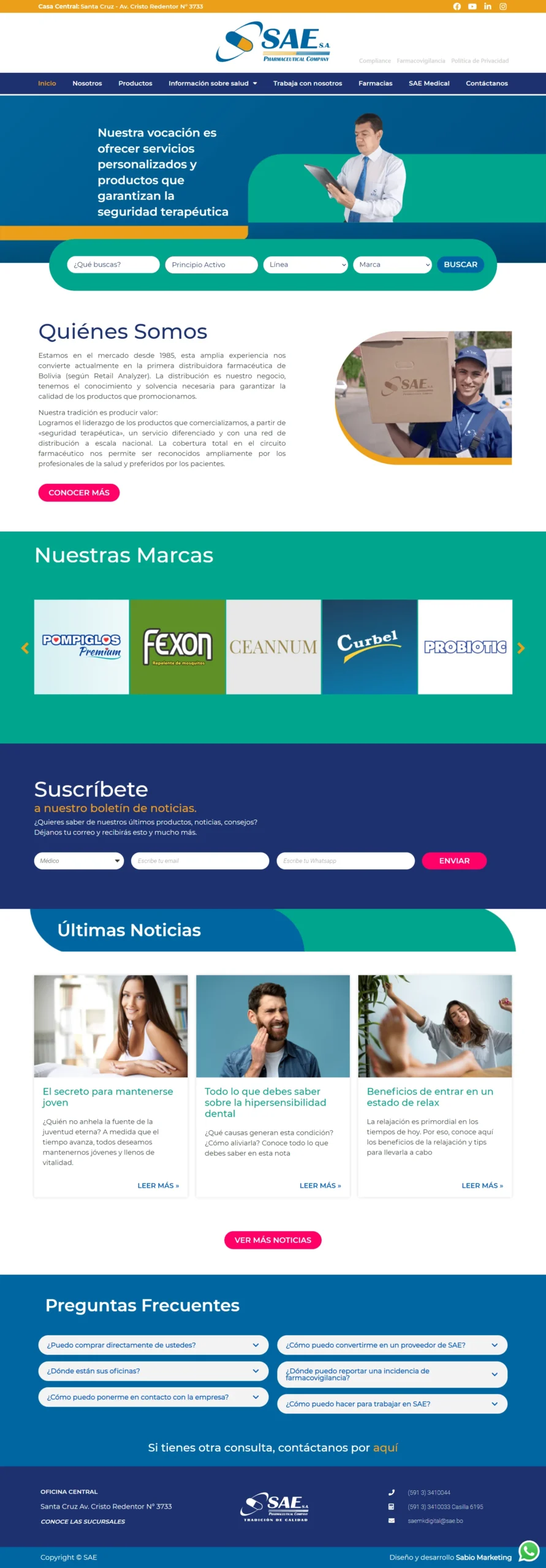Hit the BUSCAR button

tap(460, 265)
